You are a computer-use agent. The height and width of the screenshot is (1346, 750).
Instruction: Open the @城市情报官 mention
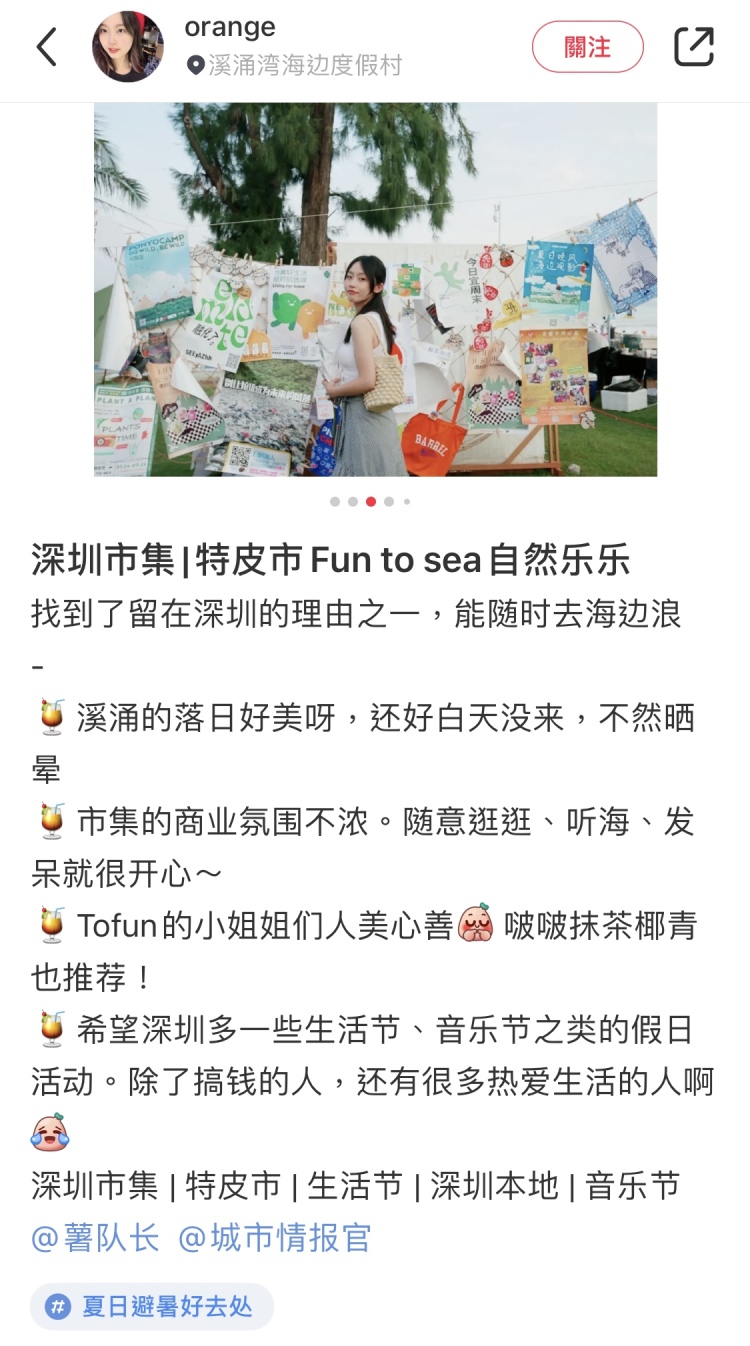pyautogui.click(x=274, y=1238)
